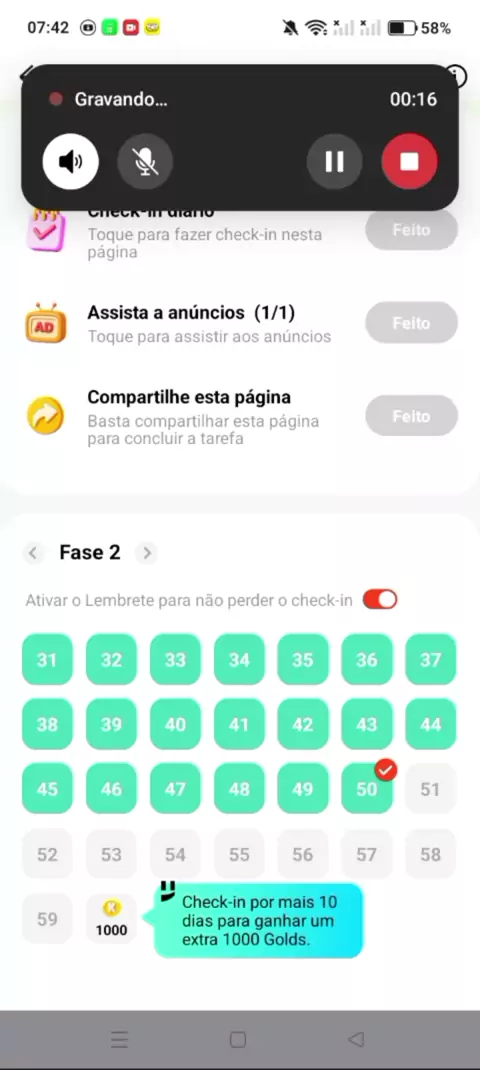Disable the check-in Lembrete switch
The width and height of the screenshot is (480, 1070).
click(x=380, y=600)
